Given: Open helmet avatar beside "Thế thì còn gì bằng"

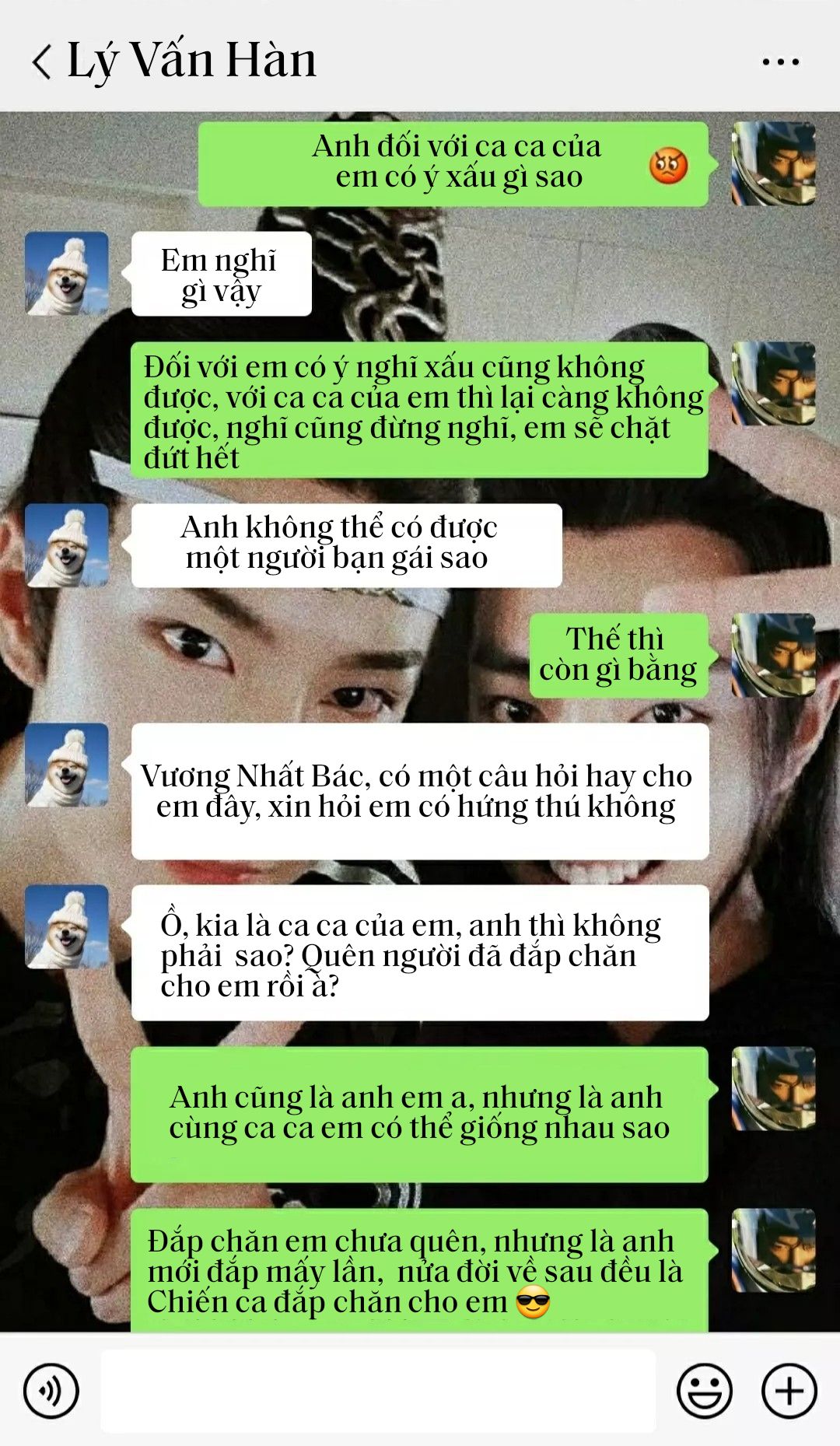Looking at the screenshot, I should 773,655.
